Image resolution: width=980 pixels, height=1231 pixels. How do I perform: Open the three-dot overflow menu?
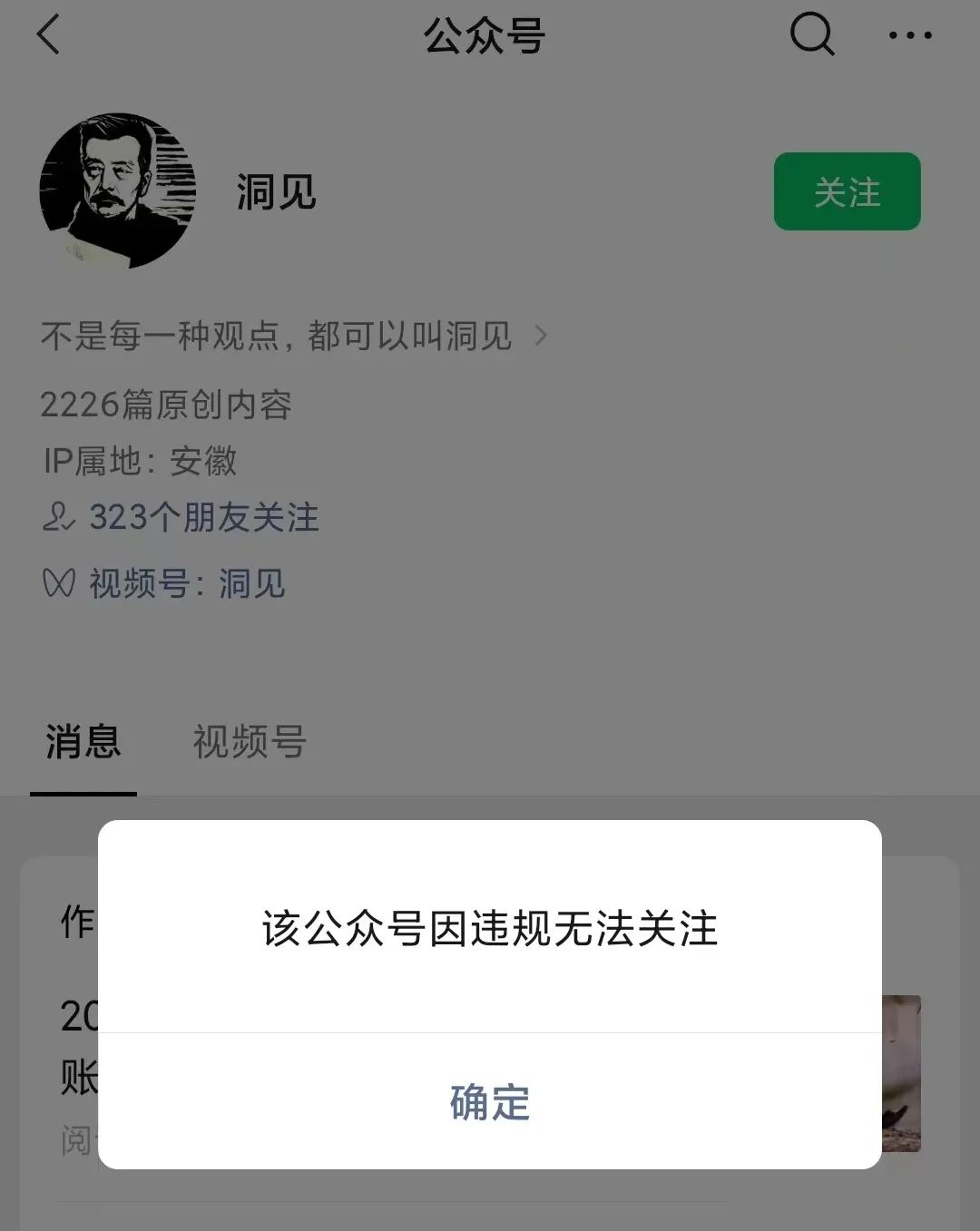coord(909,36)
